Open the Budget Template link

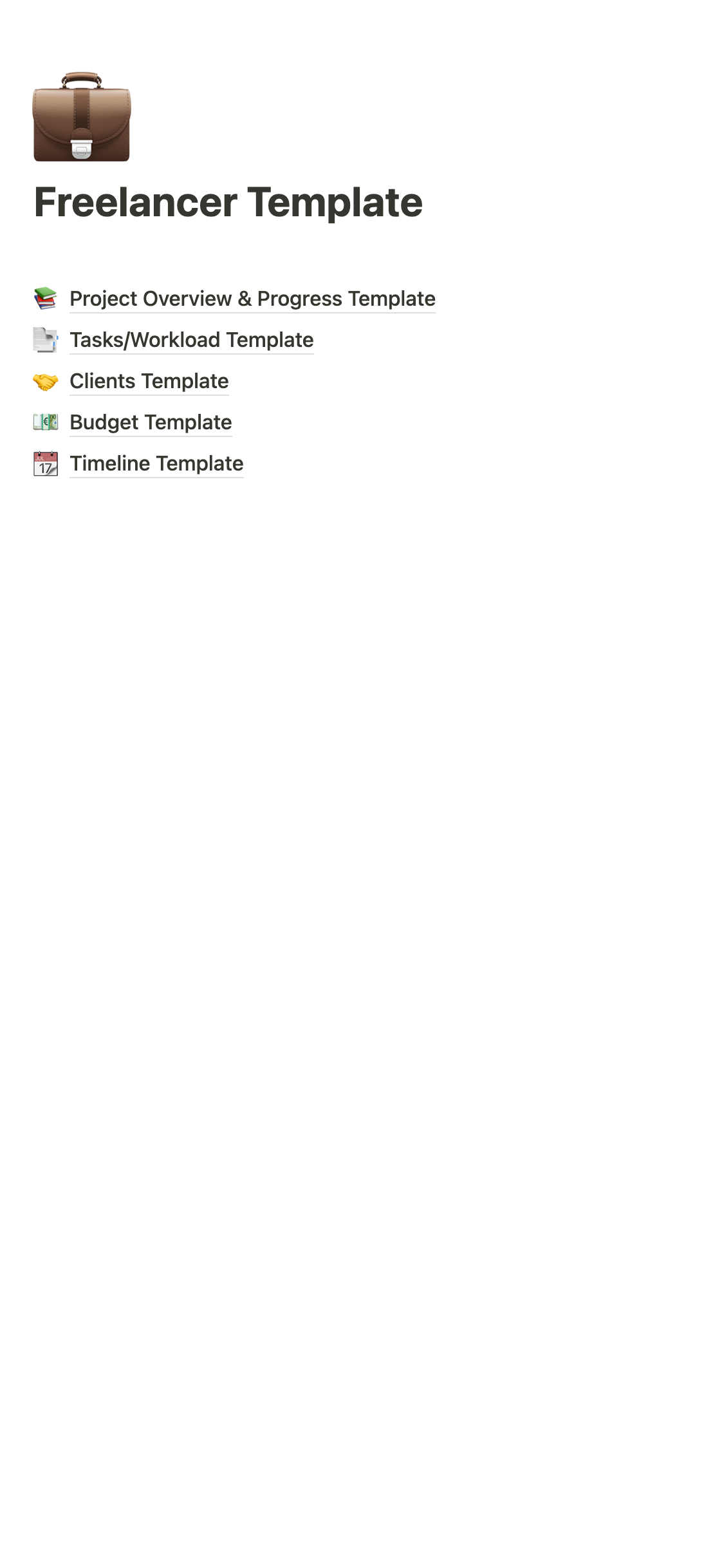click(x=151, y=422)
